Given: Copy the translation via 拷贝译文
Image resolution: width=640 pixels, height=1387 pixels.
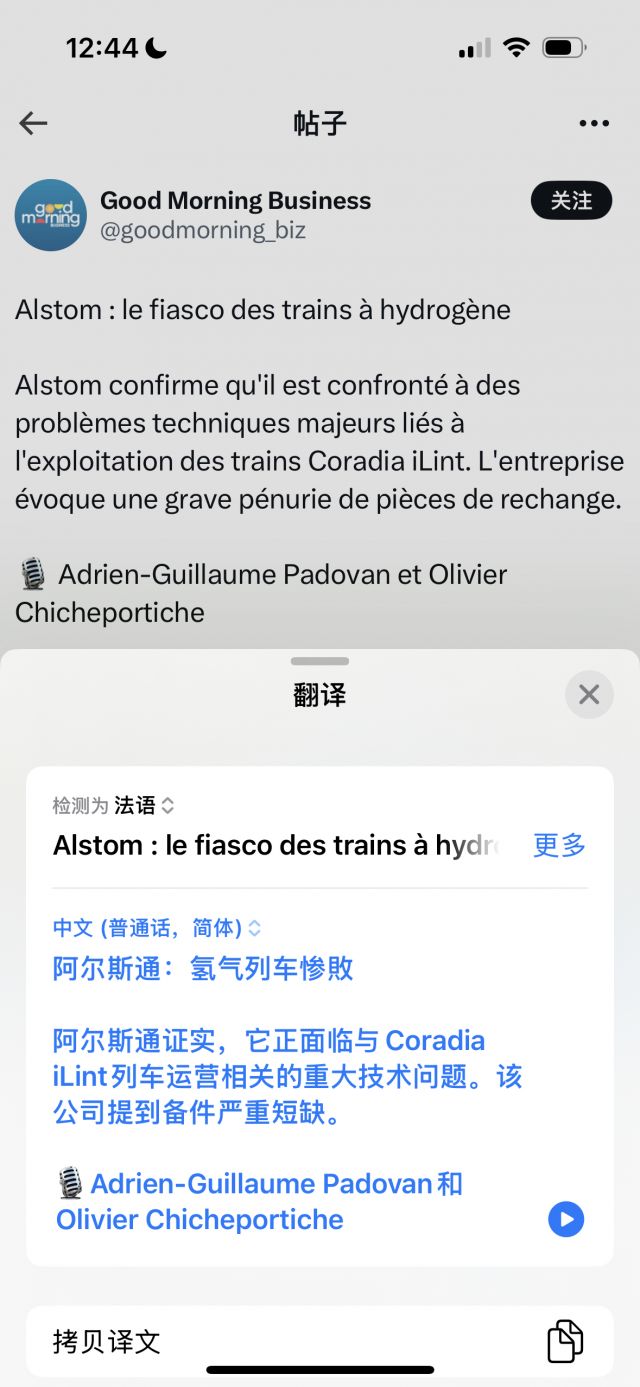Looking at the screenshot, I should [318, 1341].
